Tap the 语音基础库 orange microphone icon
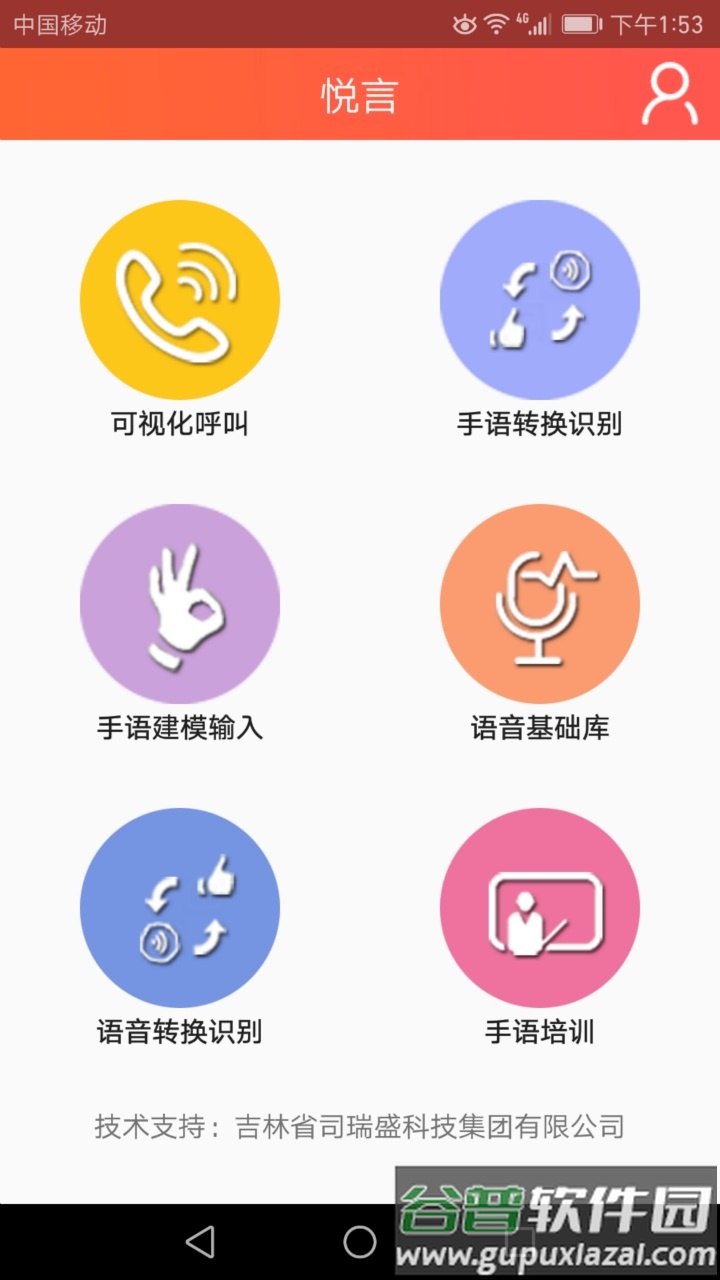 coord(540,603)
